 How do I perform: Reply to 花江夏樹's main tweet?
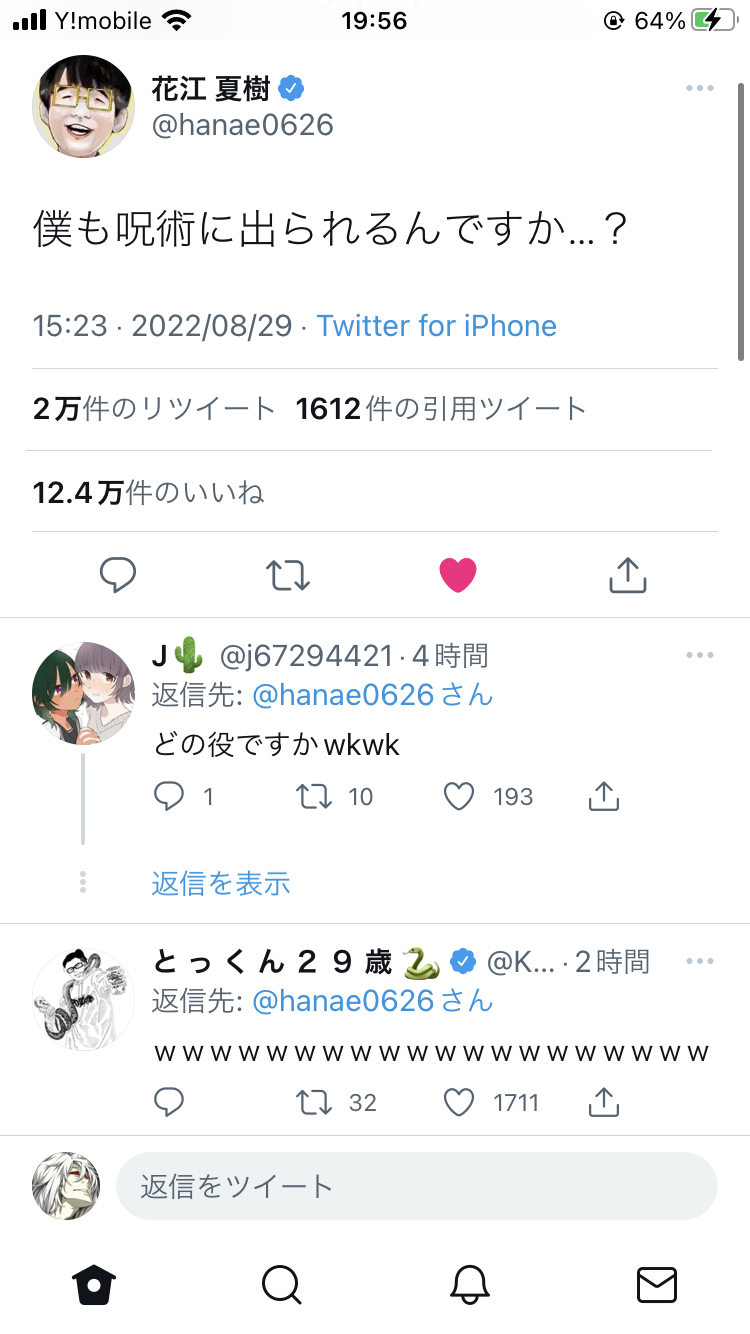click(118, 574)
